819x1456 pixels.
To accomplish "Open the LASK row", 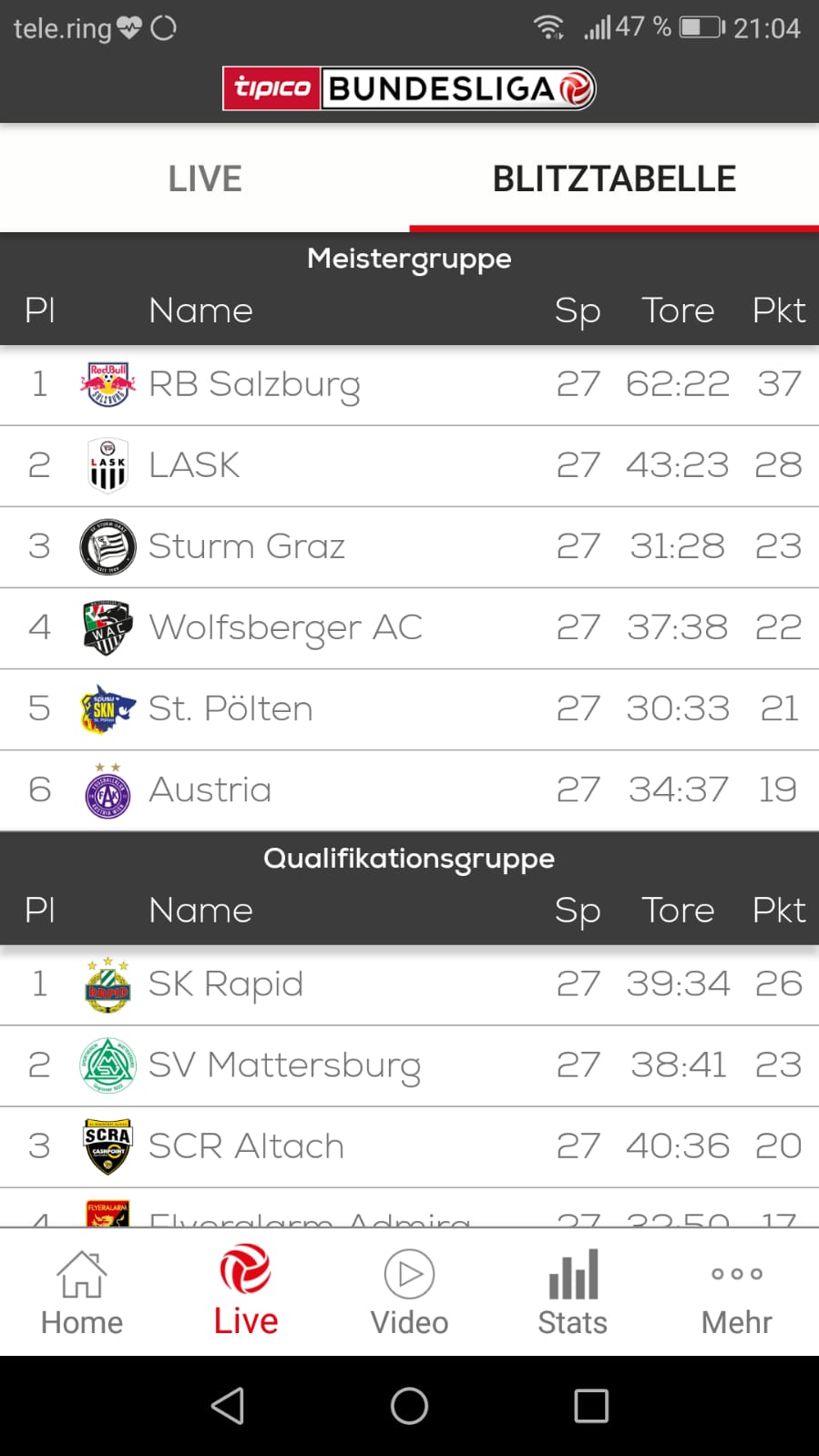I will [409, 465].
